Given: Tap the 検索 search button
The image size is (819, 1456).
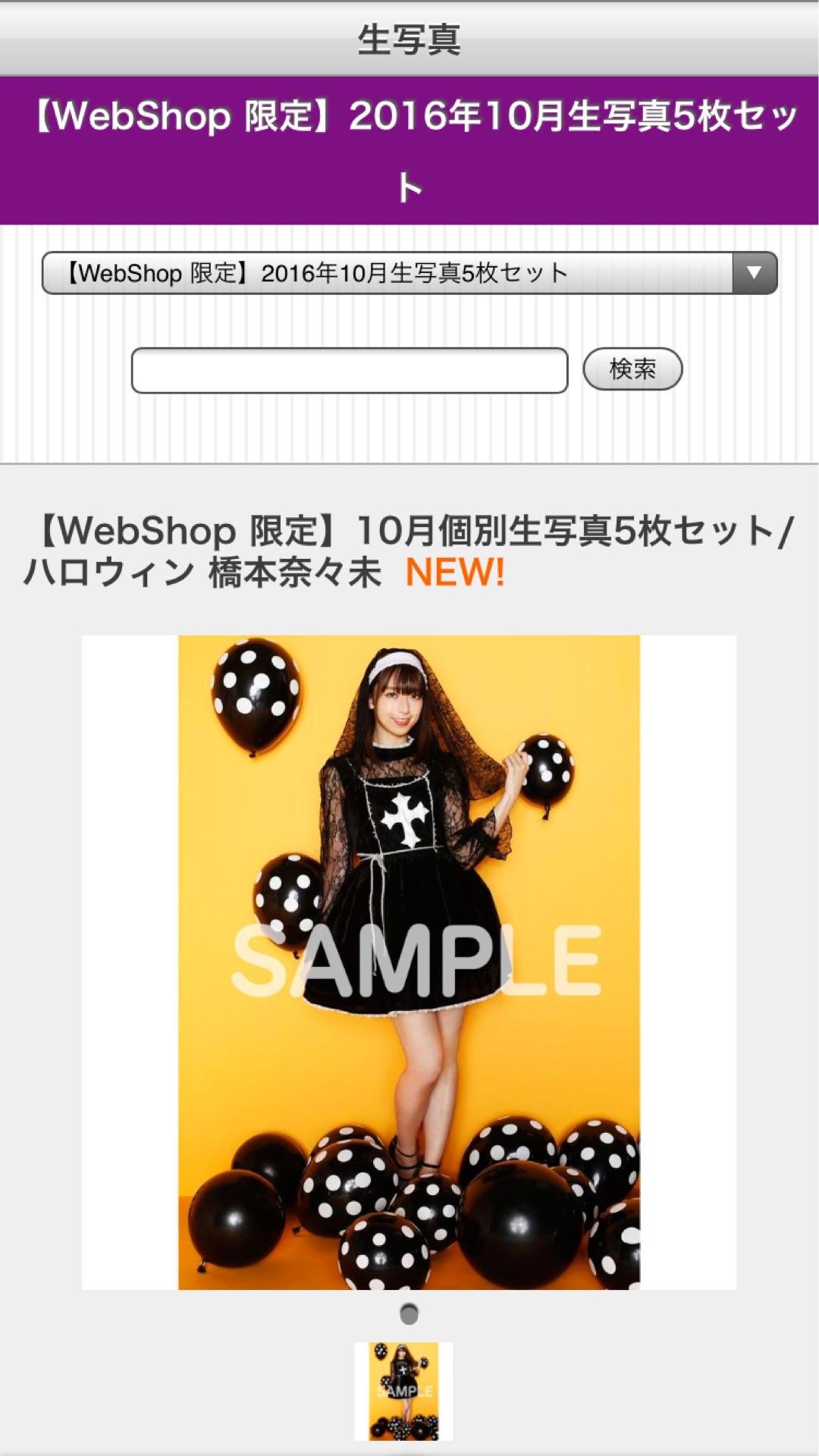Looking at the screenshot, I should (x=632, y=369).
